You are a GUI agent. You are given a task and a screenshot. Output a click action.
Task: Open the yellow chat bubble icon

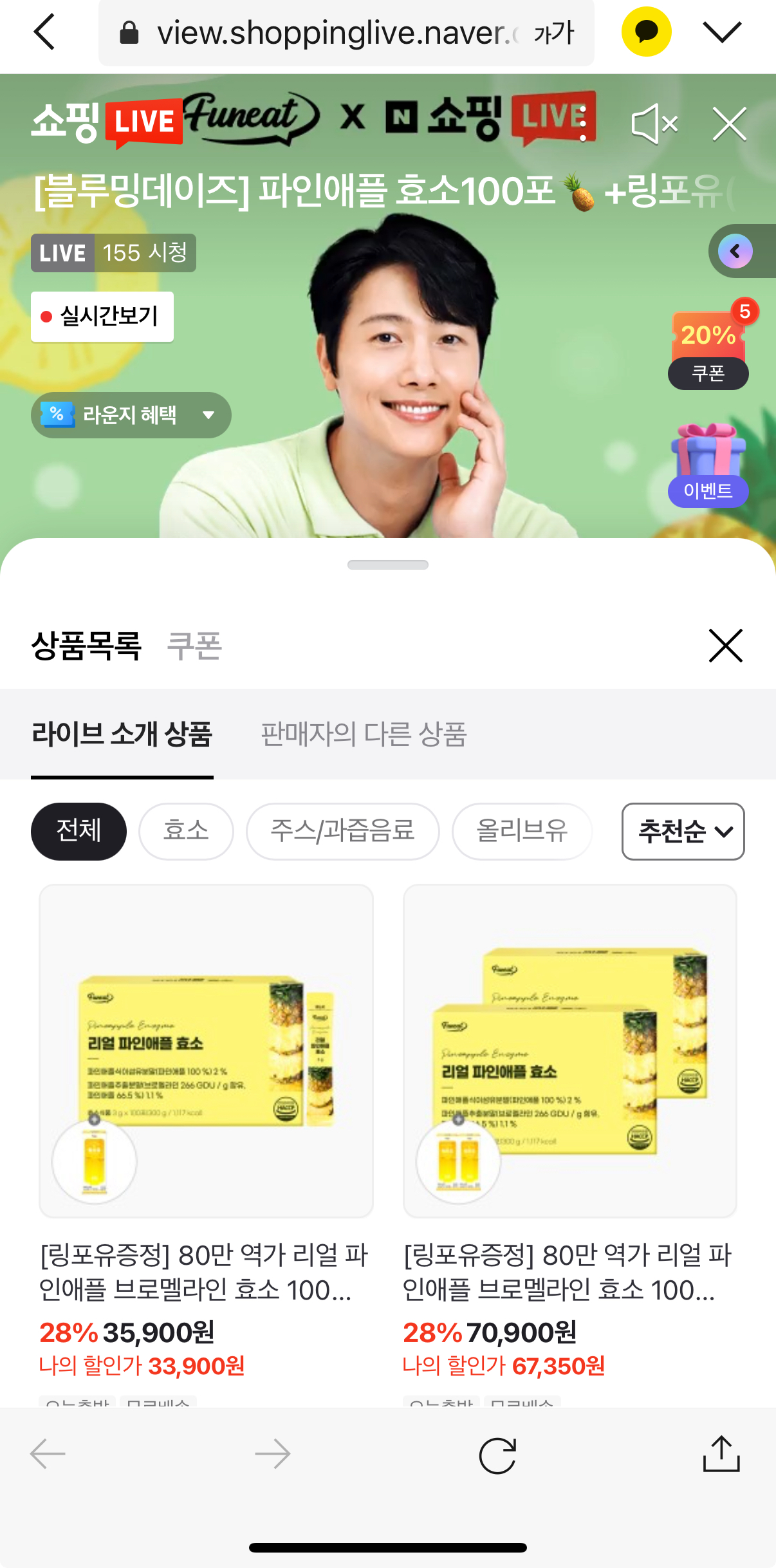[x=646, y=32]
